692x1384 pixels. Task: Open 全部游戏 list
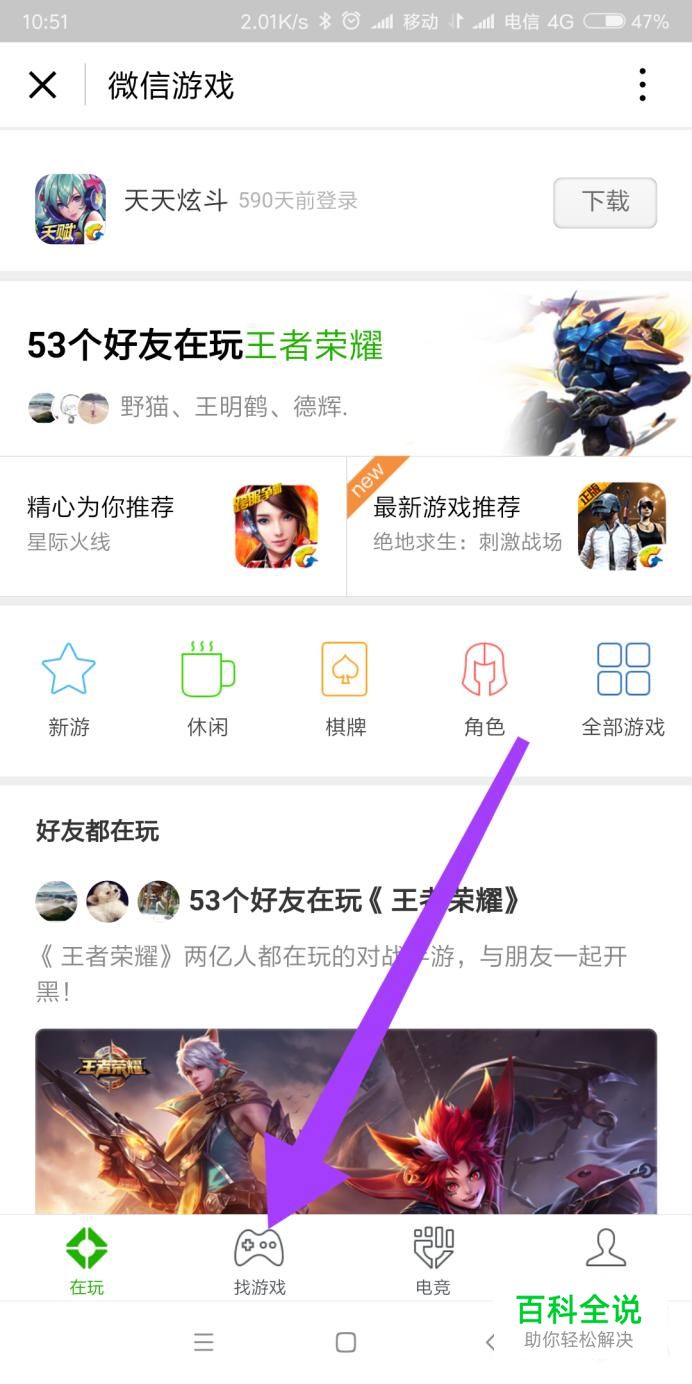pyautogui.click(x=623, y=690)
